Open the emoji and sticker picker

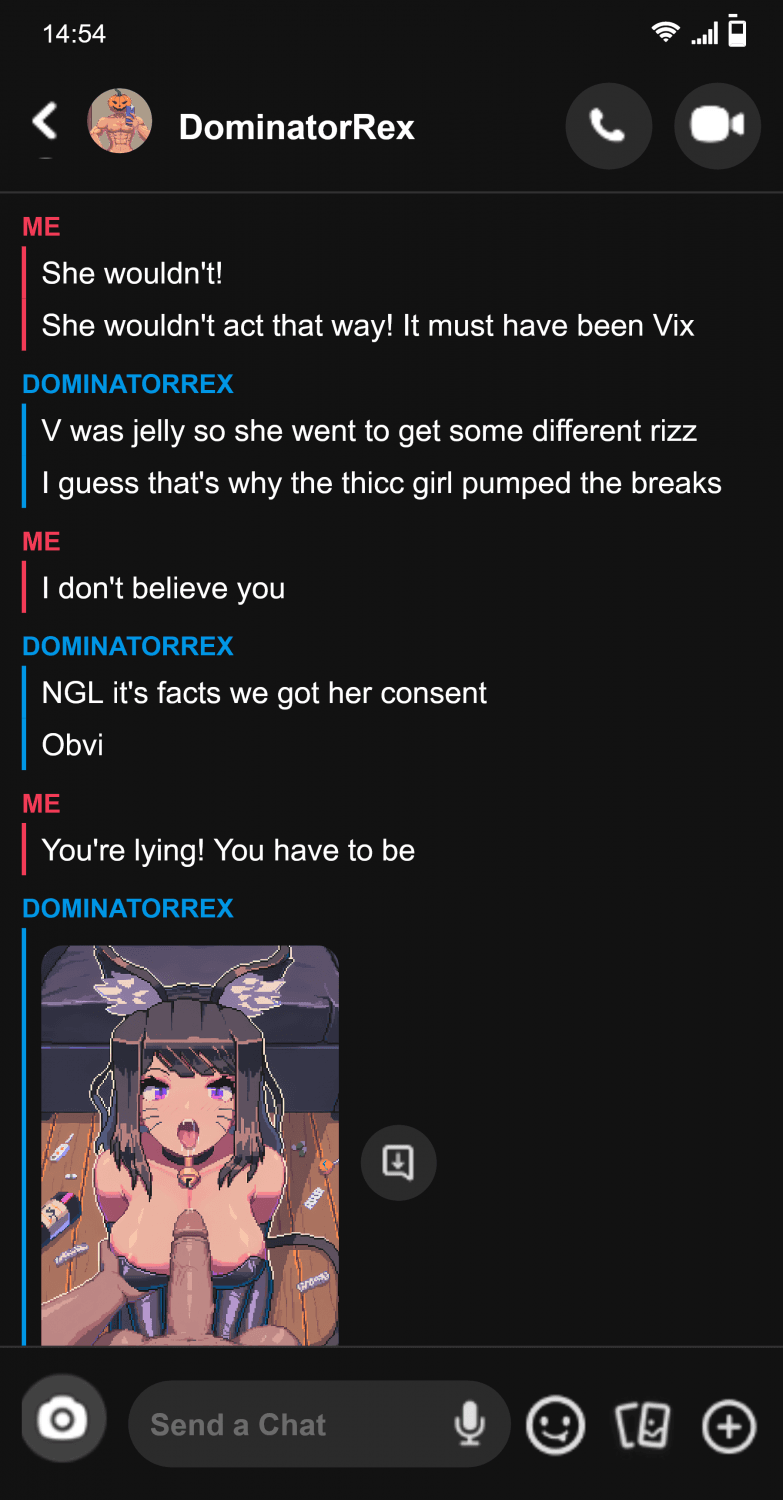tap(555, 1424)
